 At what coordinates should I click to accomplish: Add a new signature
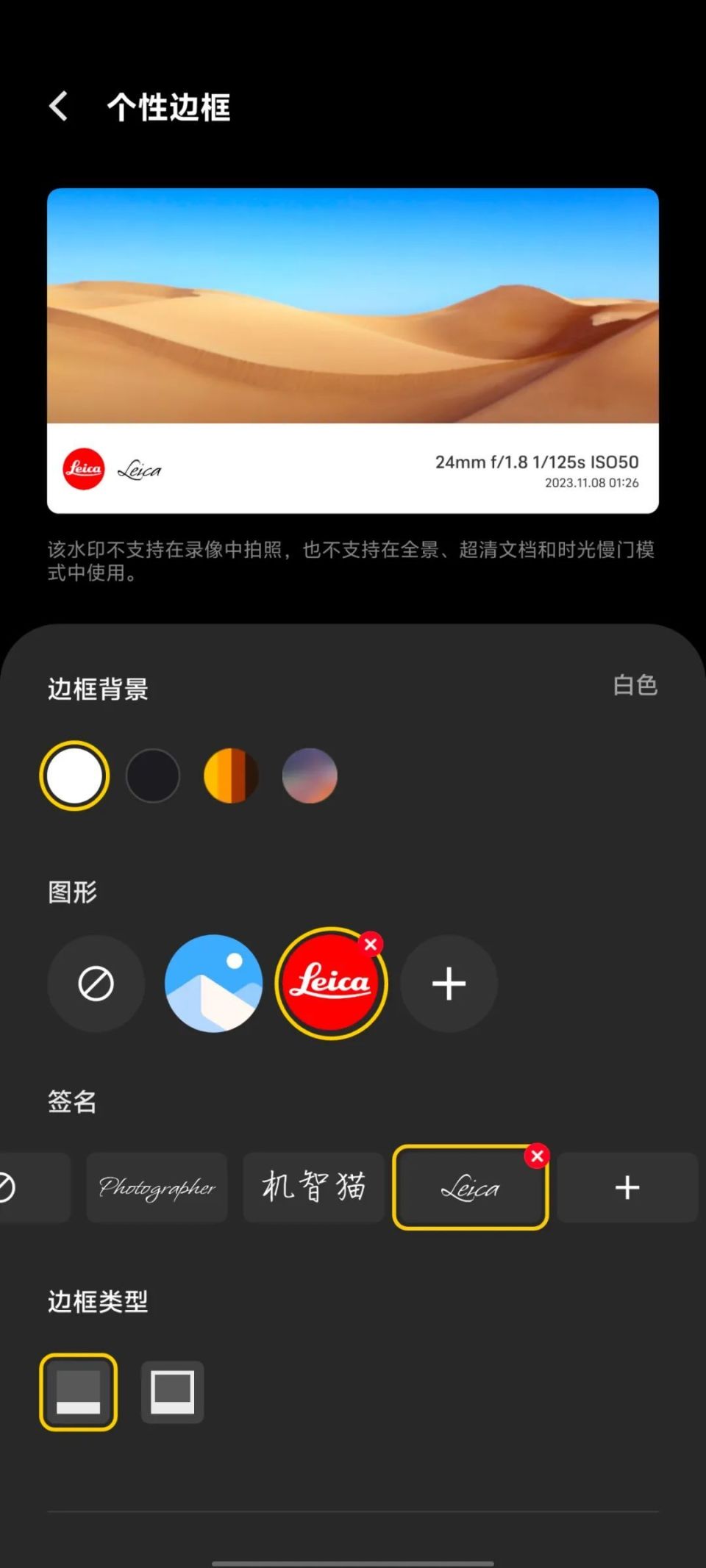(627, 1187)
